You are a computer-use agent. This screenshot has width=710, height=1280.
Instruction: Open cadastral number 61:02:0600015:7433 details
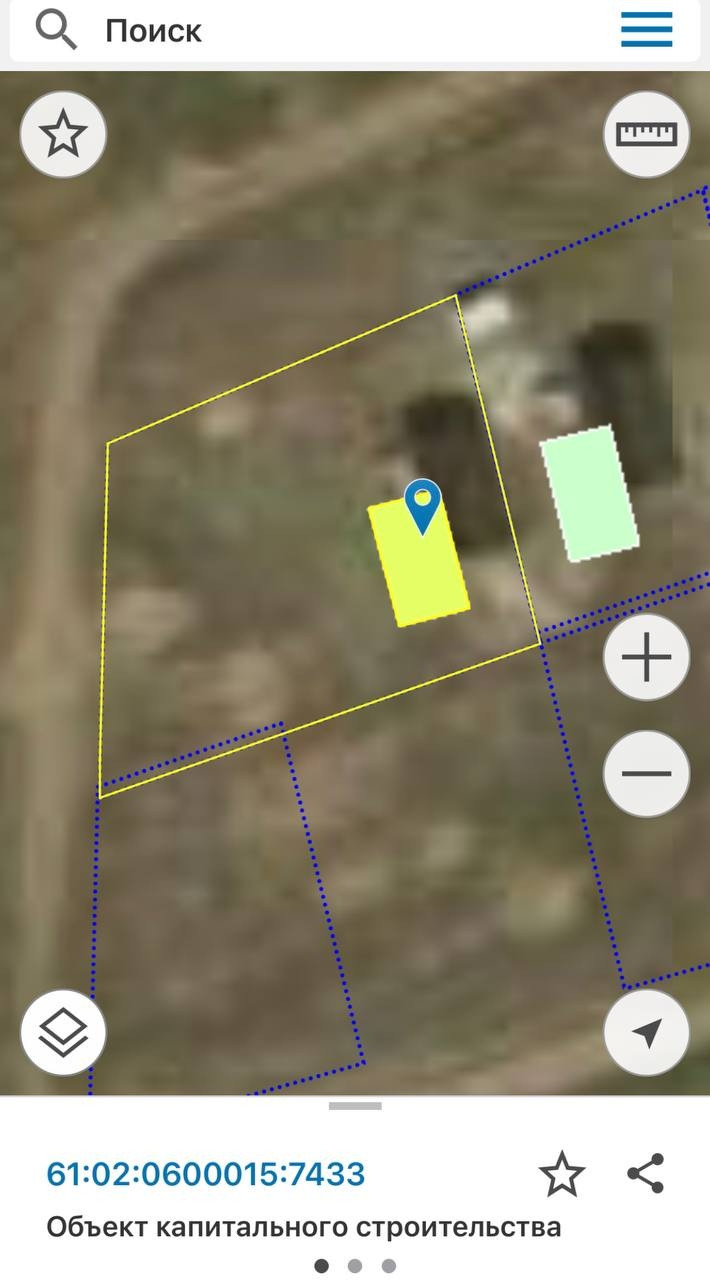[x=206, y=1174]
